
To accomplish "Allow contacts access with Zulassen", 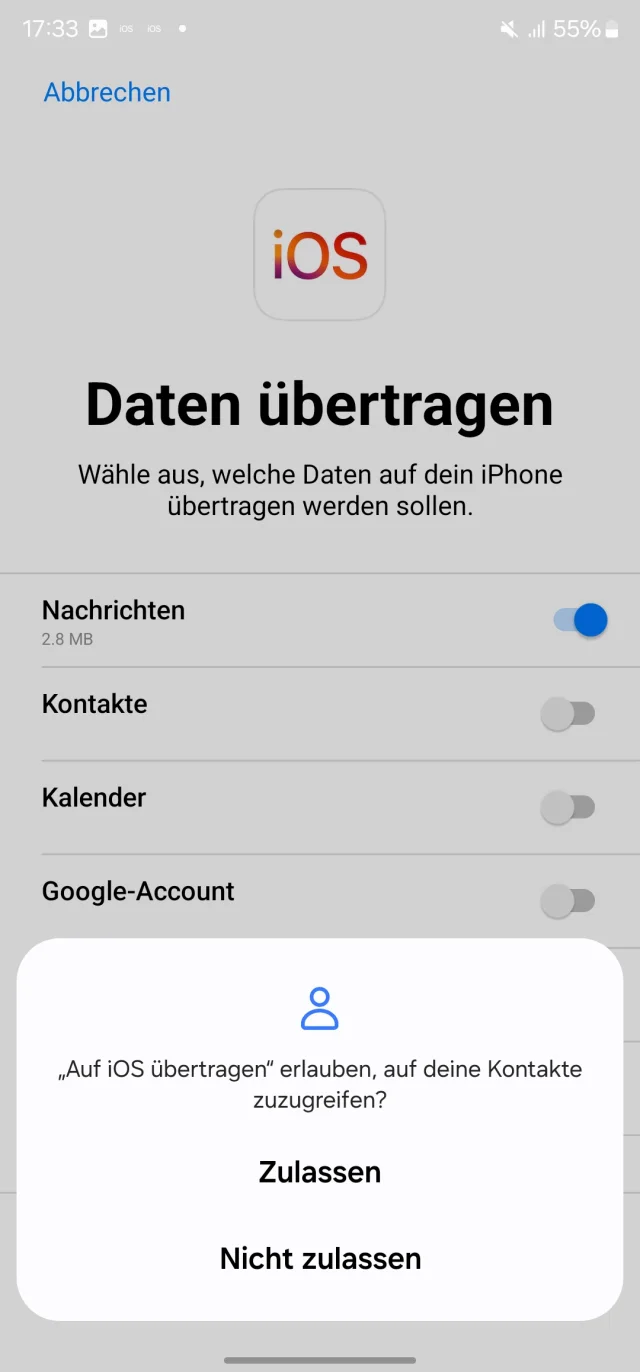I will 320,1172.
